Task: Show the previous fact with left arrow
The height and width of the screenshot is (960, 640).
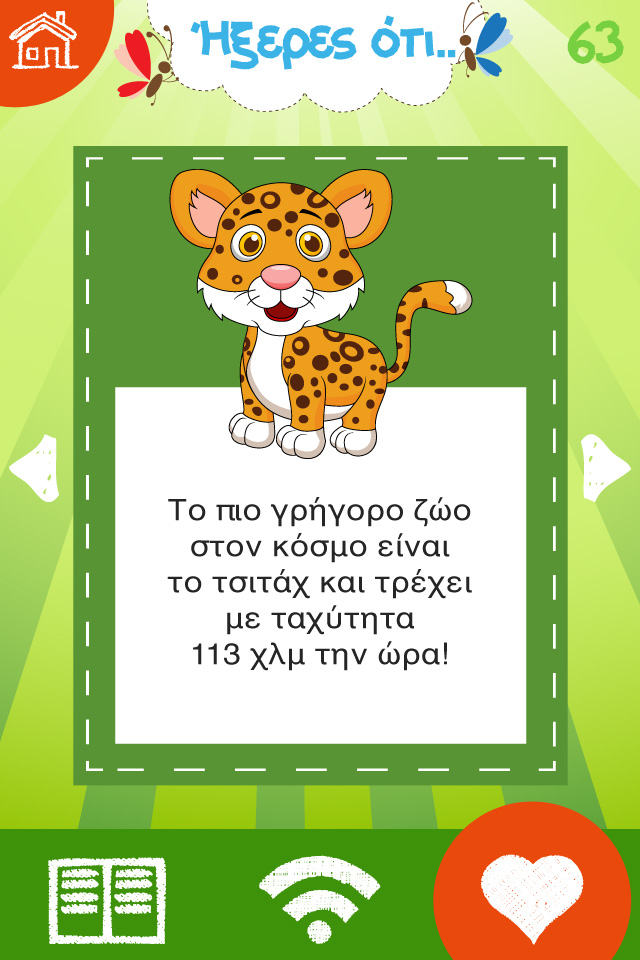Action: tap(34, 466)
